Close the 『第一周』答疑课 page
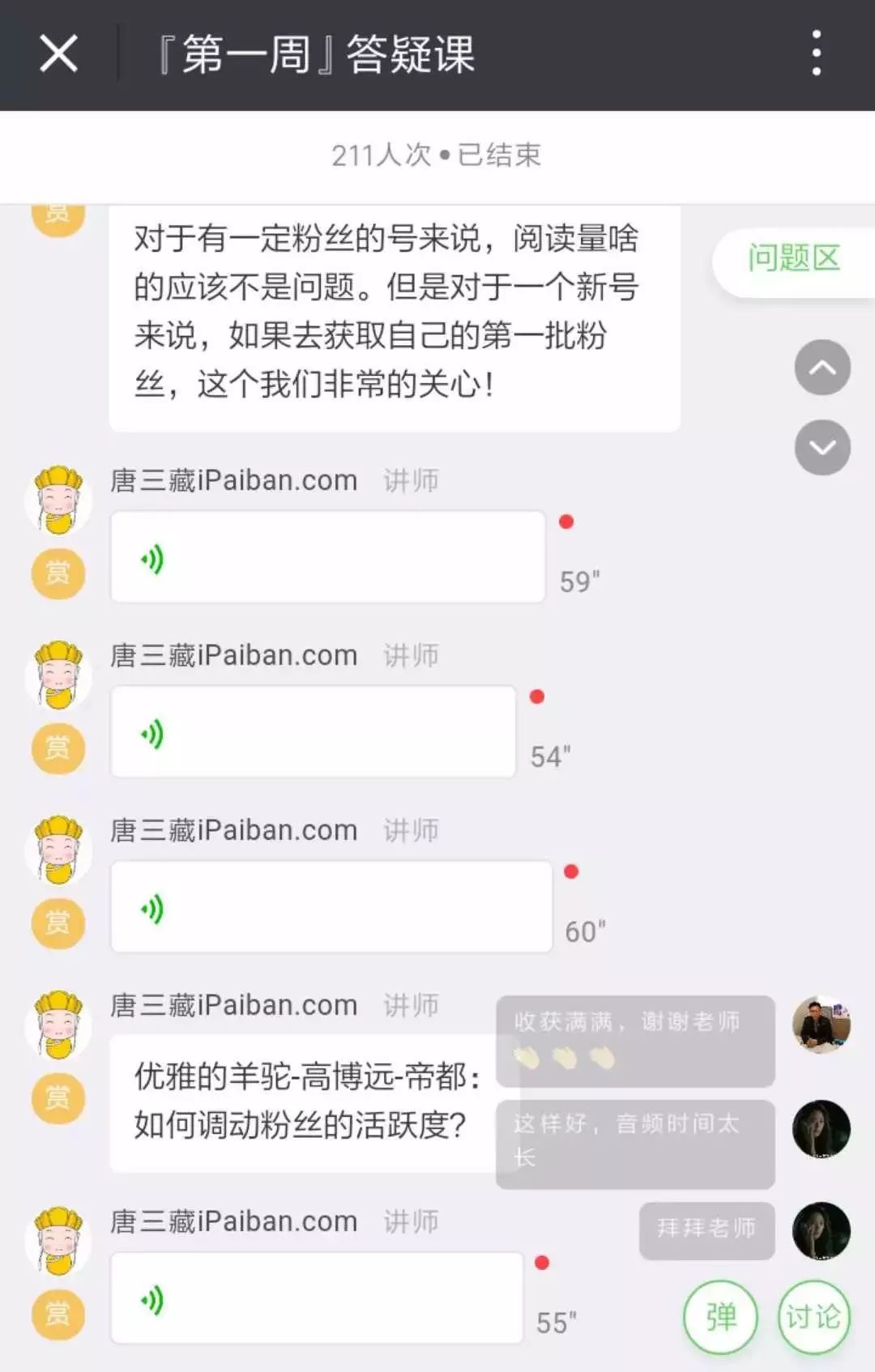 (x=59, y=54)
